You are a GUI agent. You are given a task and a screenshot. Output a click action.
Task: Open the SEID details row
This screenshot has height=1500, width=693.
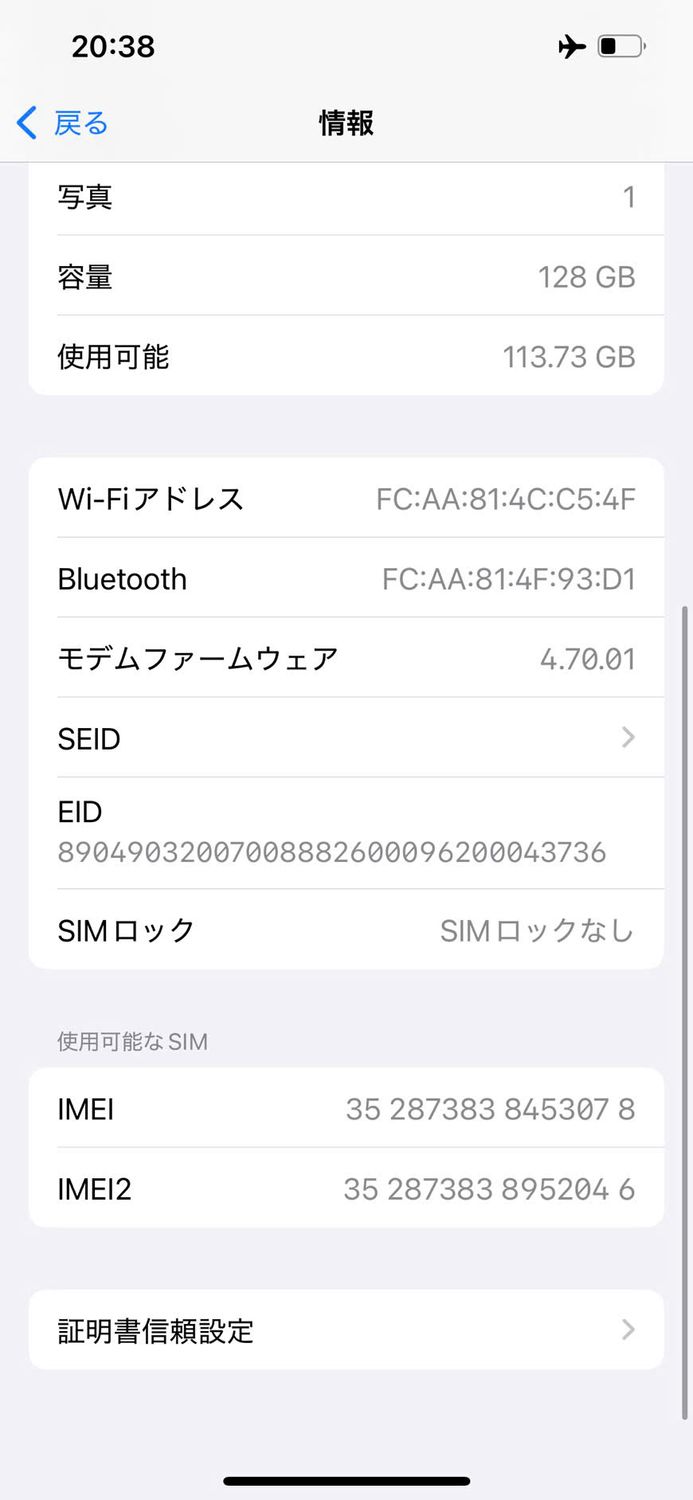click(x=346, y=738)
